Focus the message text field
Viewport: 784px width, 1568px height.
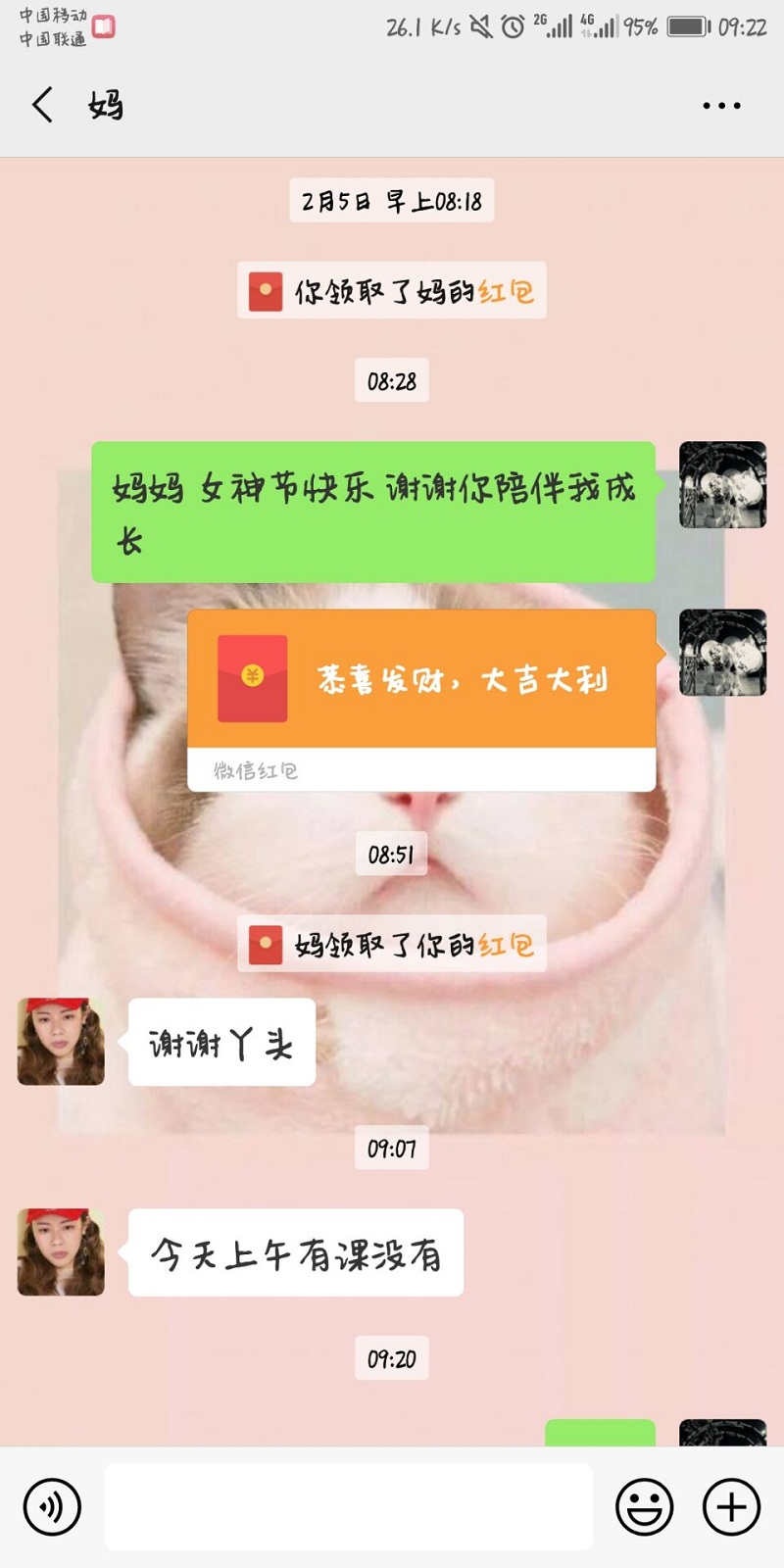point(348,1506)
